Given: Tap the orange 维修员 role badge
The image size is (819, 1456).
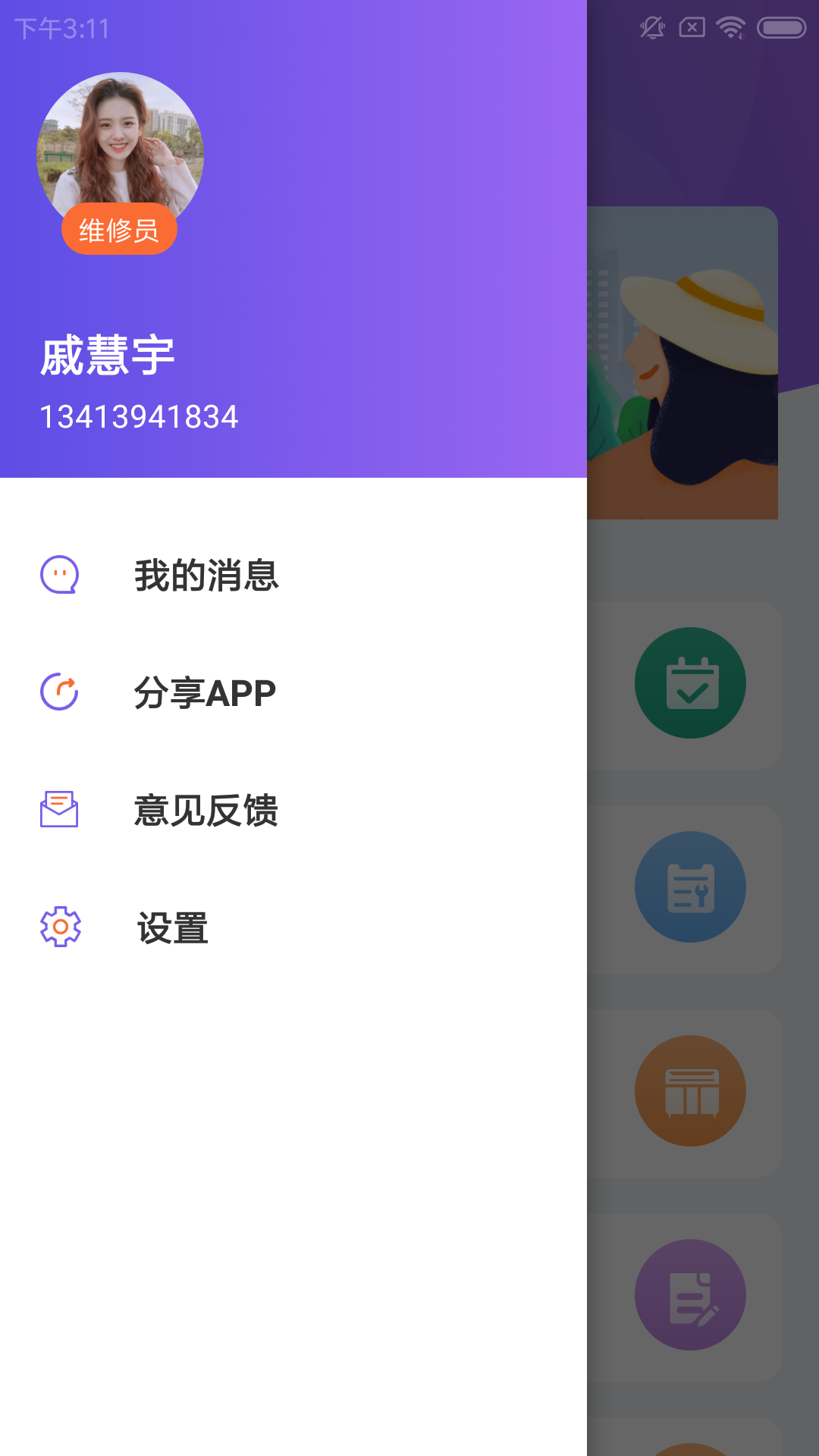Looking at the screenshot, I should (x=119, y=228).
